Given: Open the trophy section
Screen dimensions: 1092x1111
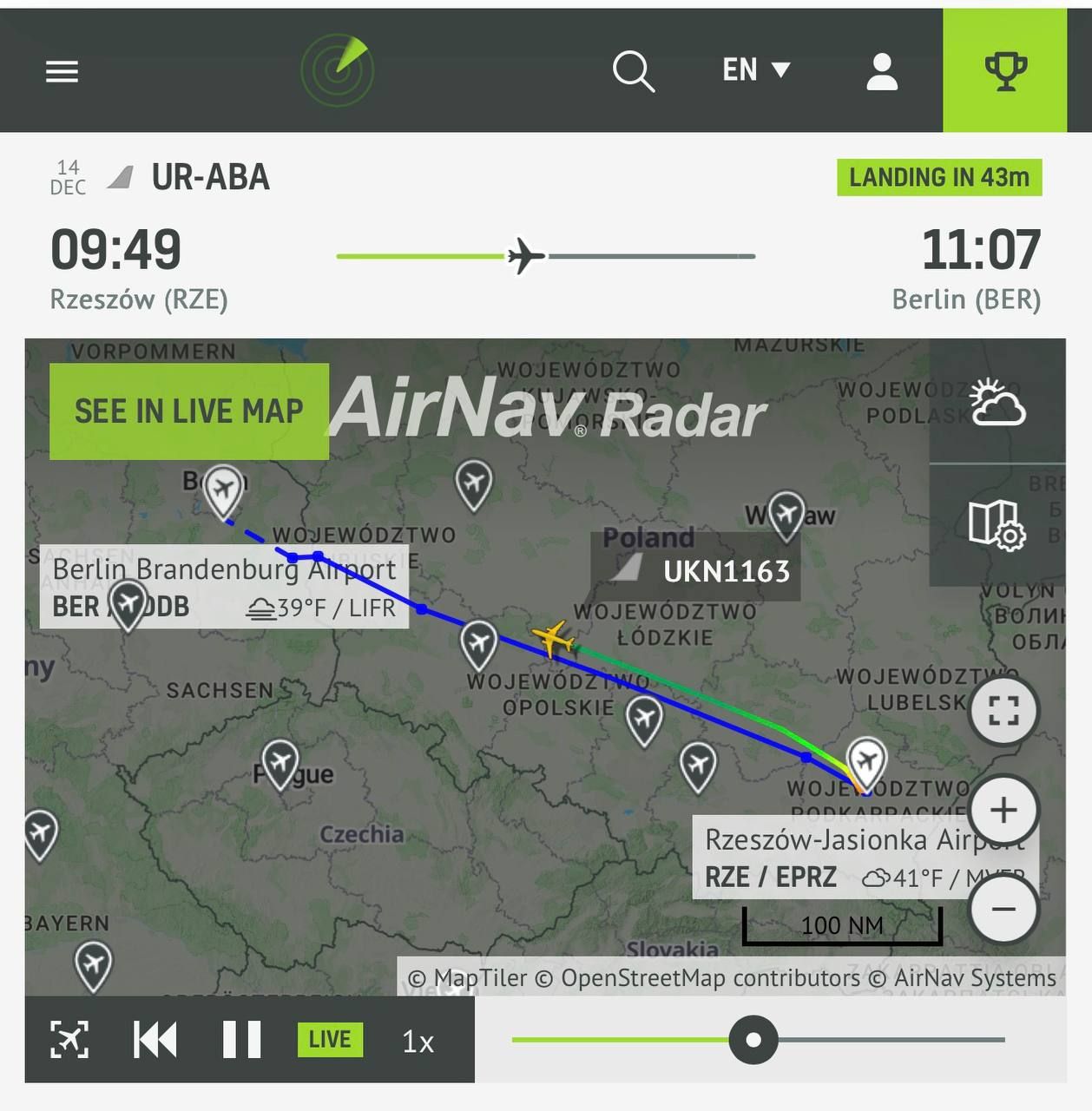Looking at the screenshot, I should point(1005,71).
